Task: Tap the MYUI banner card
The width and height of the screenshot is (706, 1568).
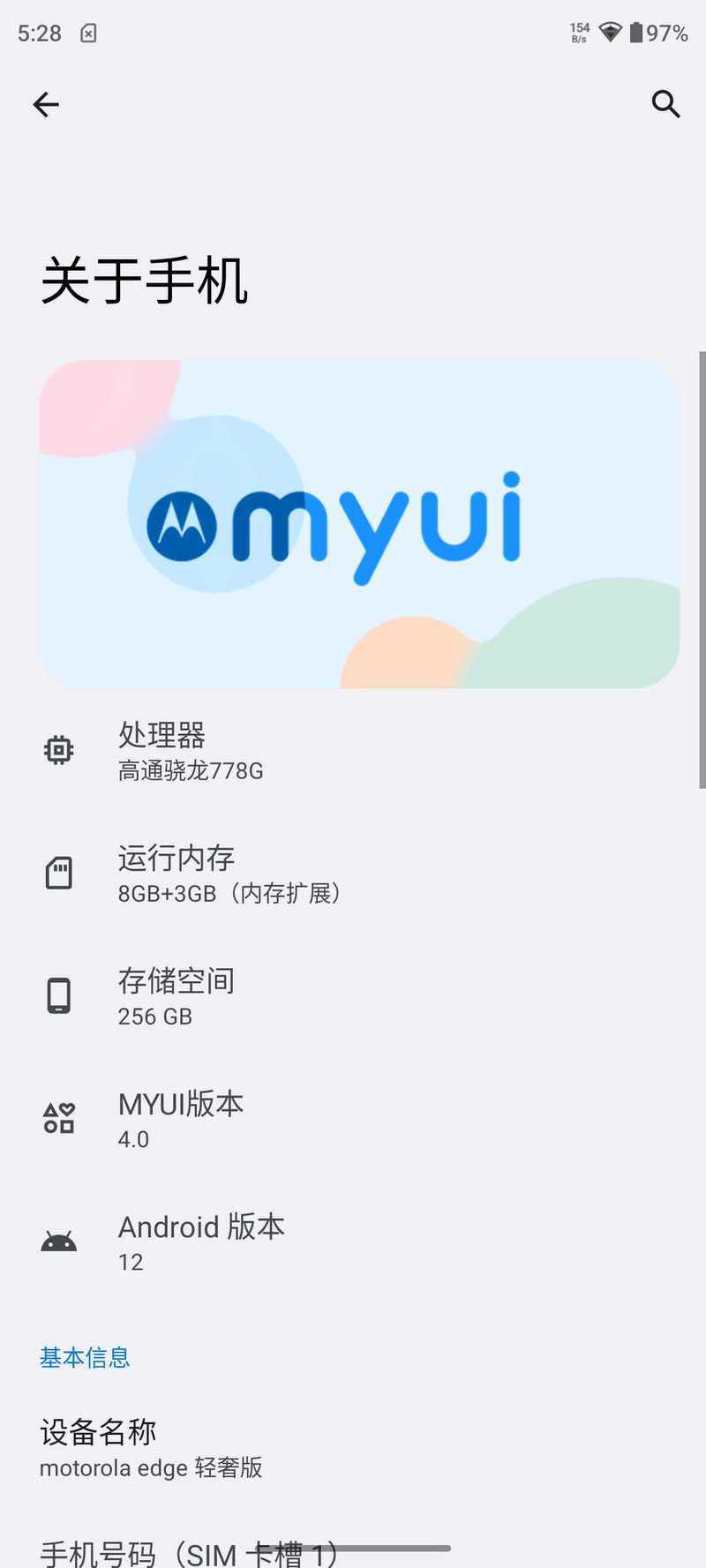Action: point(359,523)
